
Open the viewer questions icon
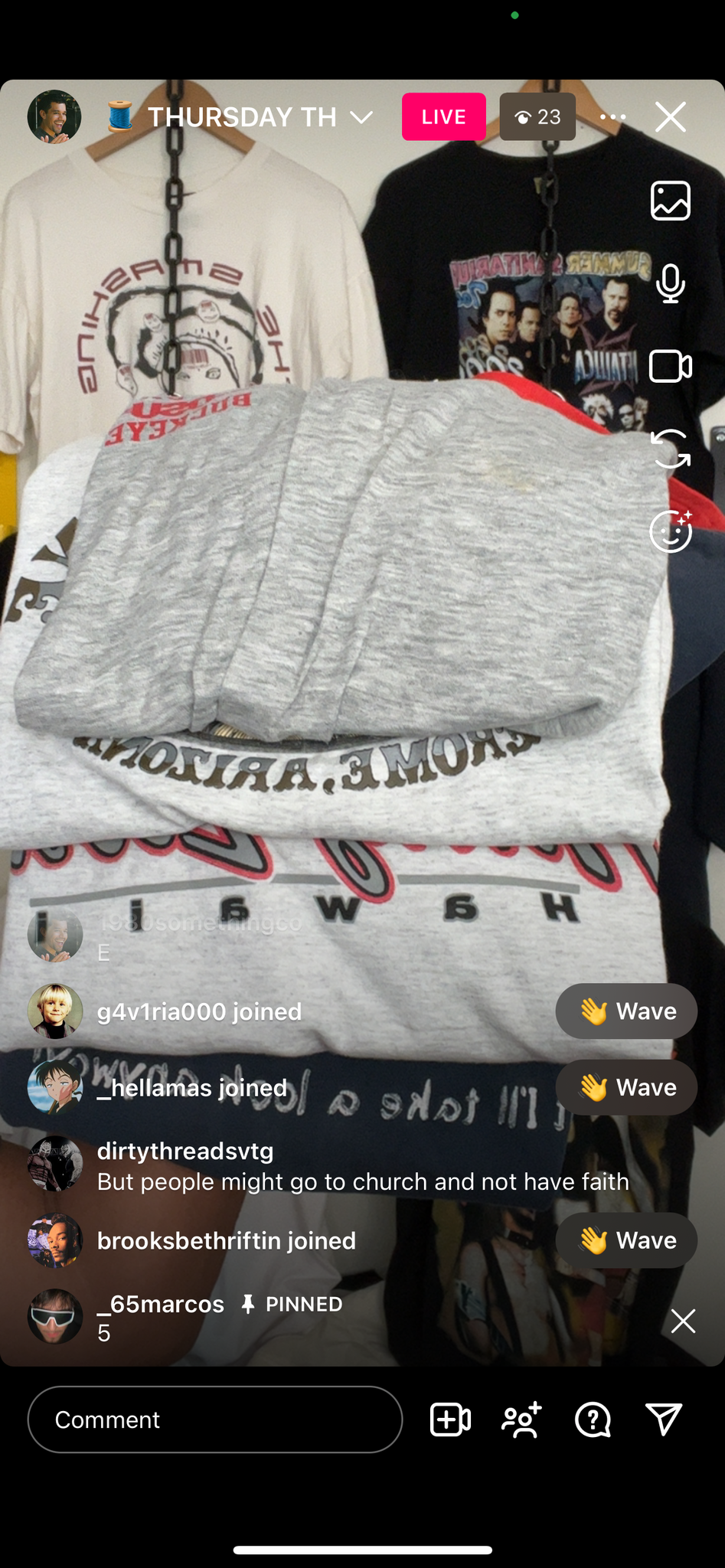593,1419
